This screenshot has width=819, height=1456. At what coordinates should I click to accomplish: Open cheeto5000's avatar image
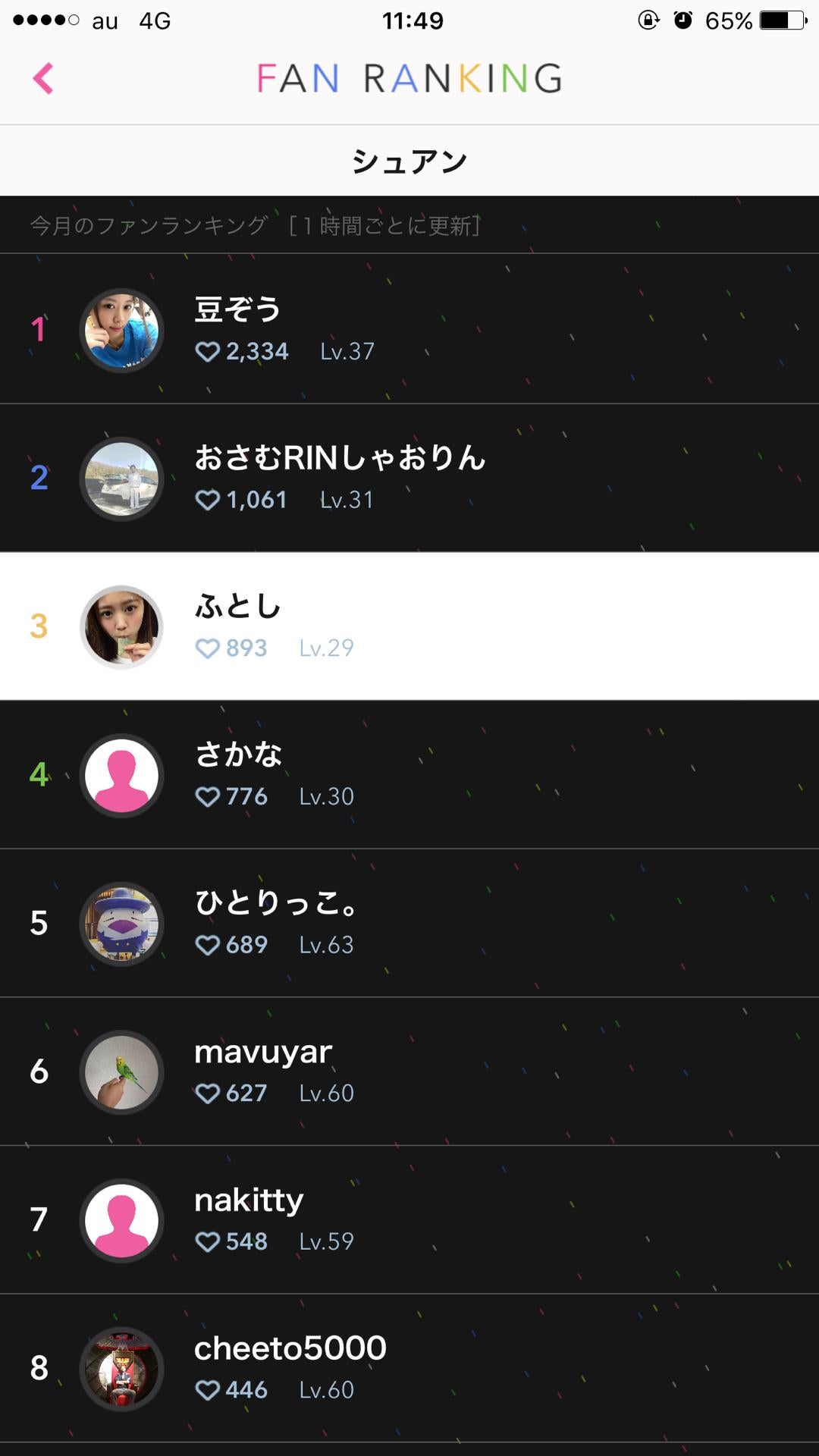click(121, 1368)
